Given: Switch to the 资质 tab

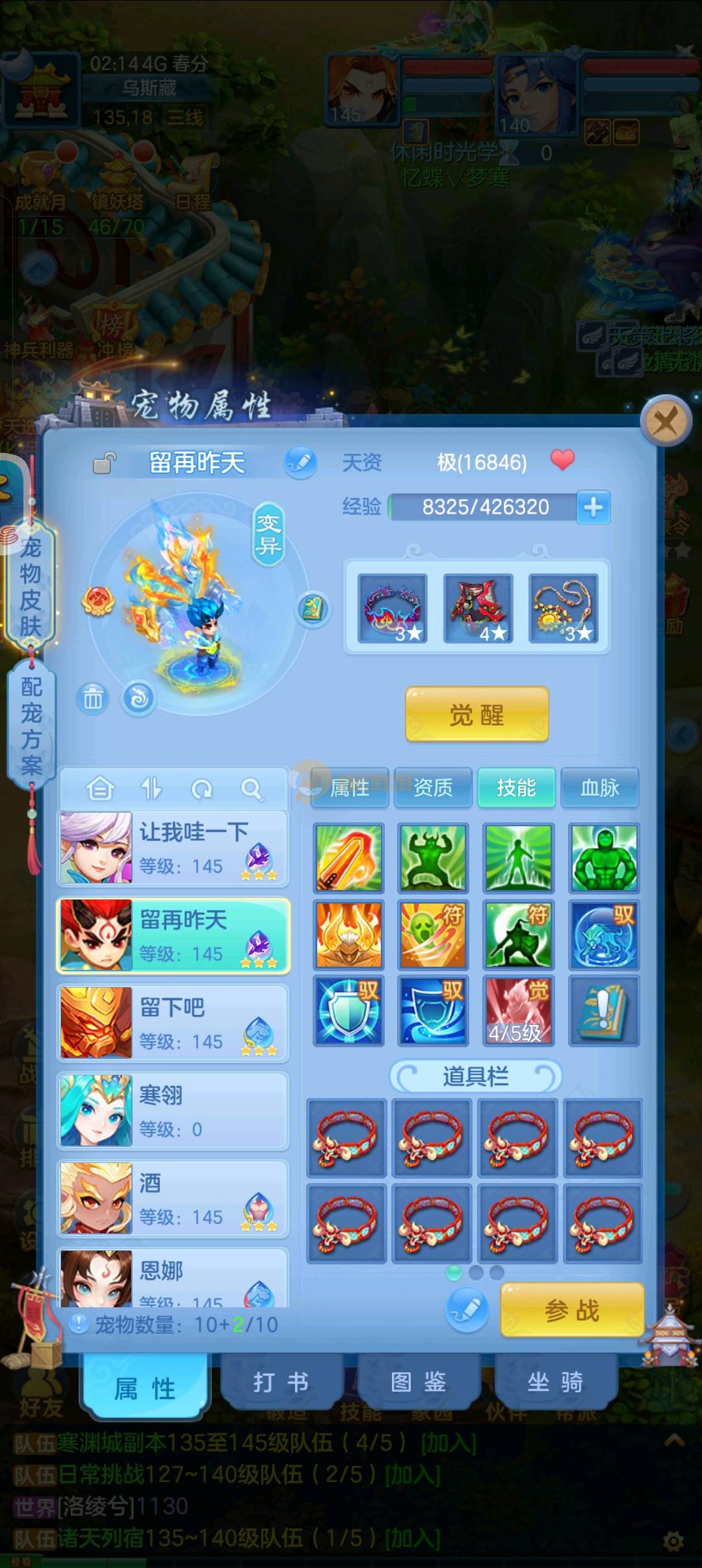Looking at the screenshot, I should click(433, 788).
